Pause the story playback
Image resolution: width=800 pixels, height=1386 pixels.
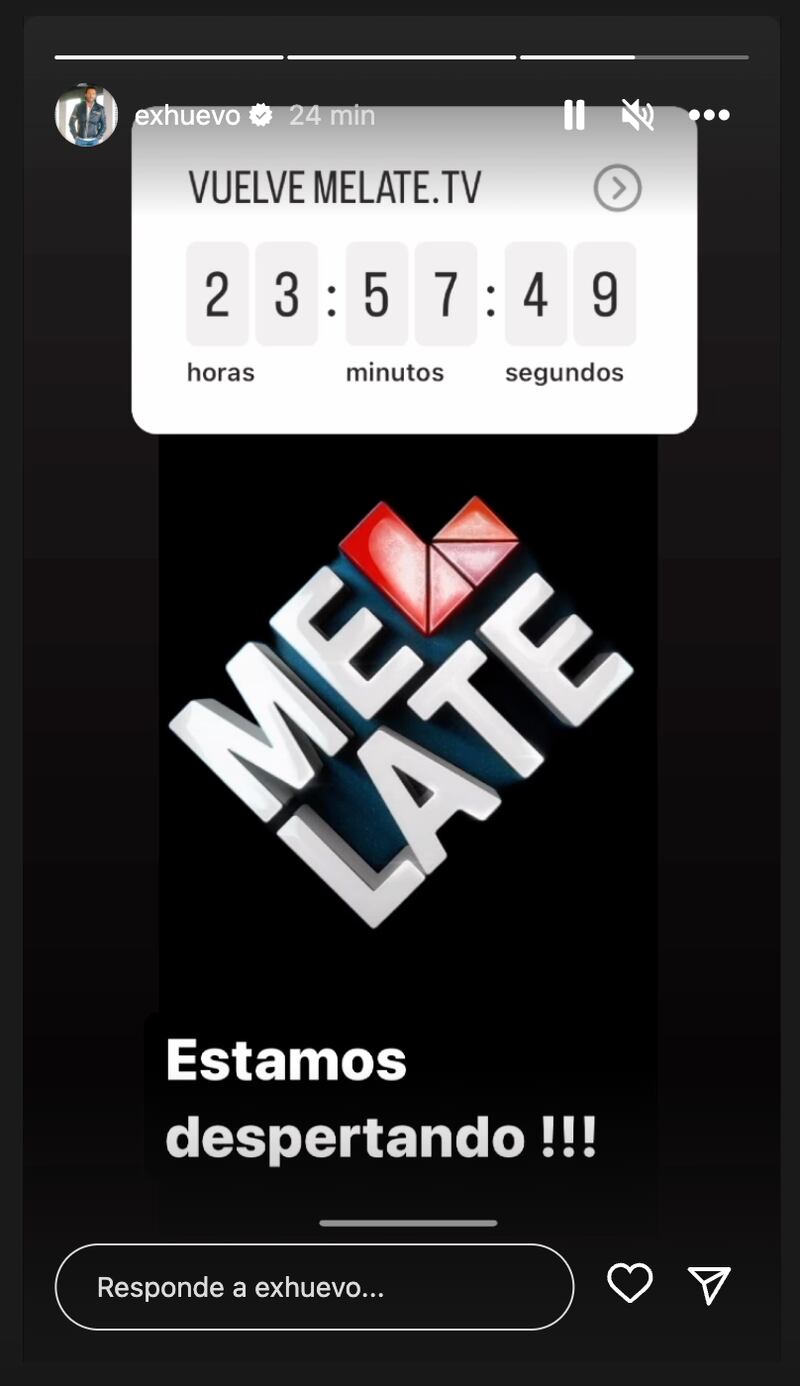tap(574, 115)
